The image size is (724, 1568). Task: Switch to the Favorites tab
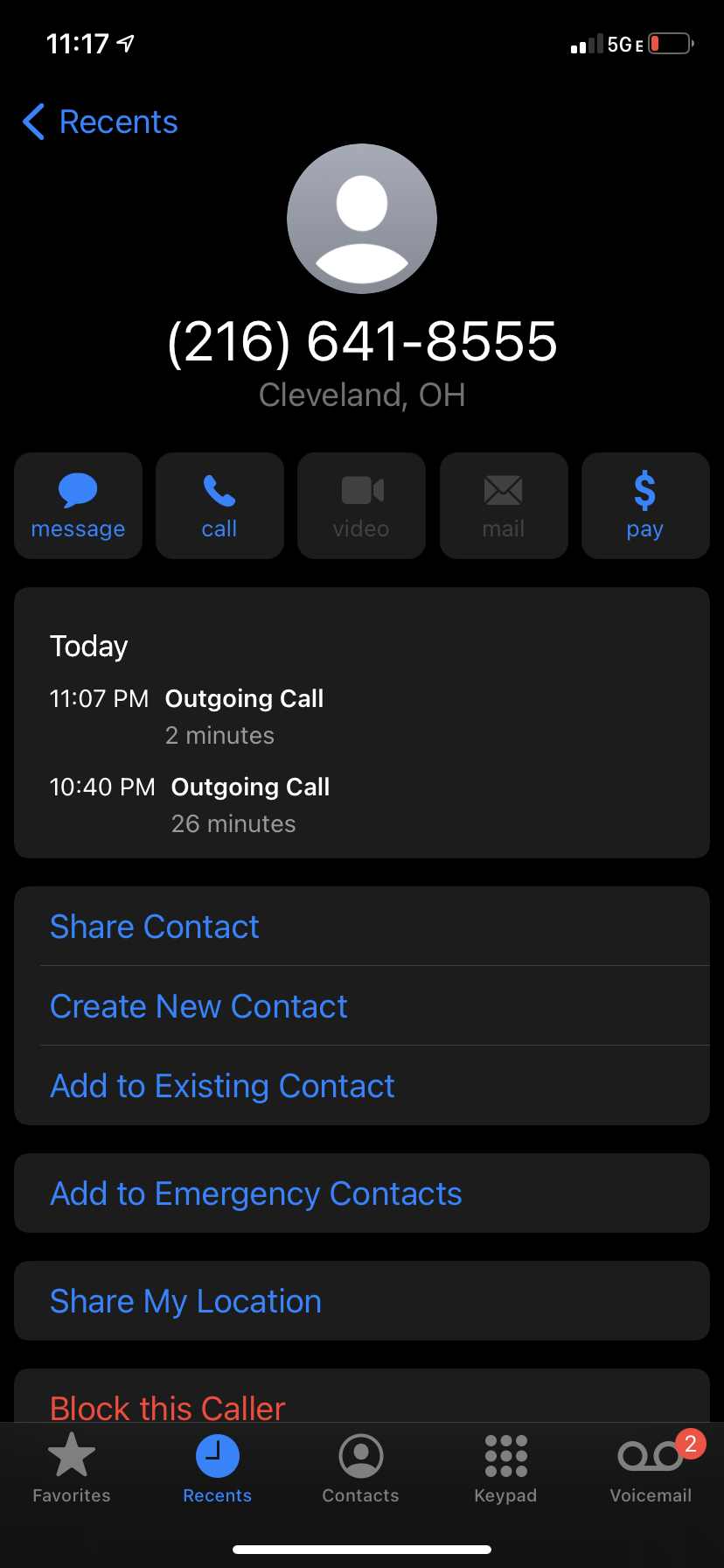[72, 1469]
